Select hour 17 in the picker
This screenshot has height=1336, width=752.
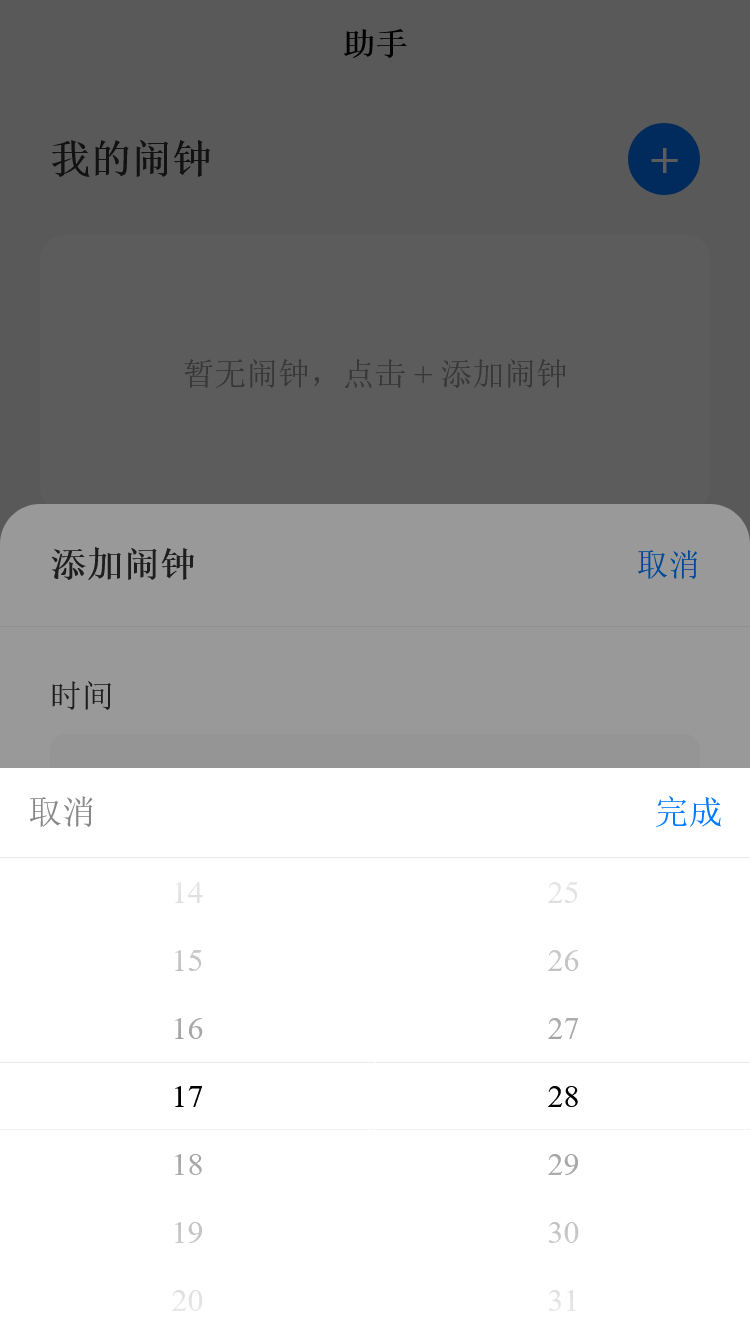click(x=188, y=1096)
